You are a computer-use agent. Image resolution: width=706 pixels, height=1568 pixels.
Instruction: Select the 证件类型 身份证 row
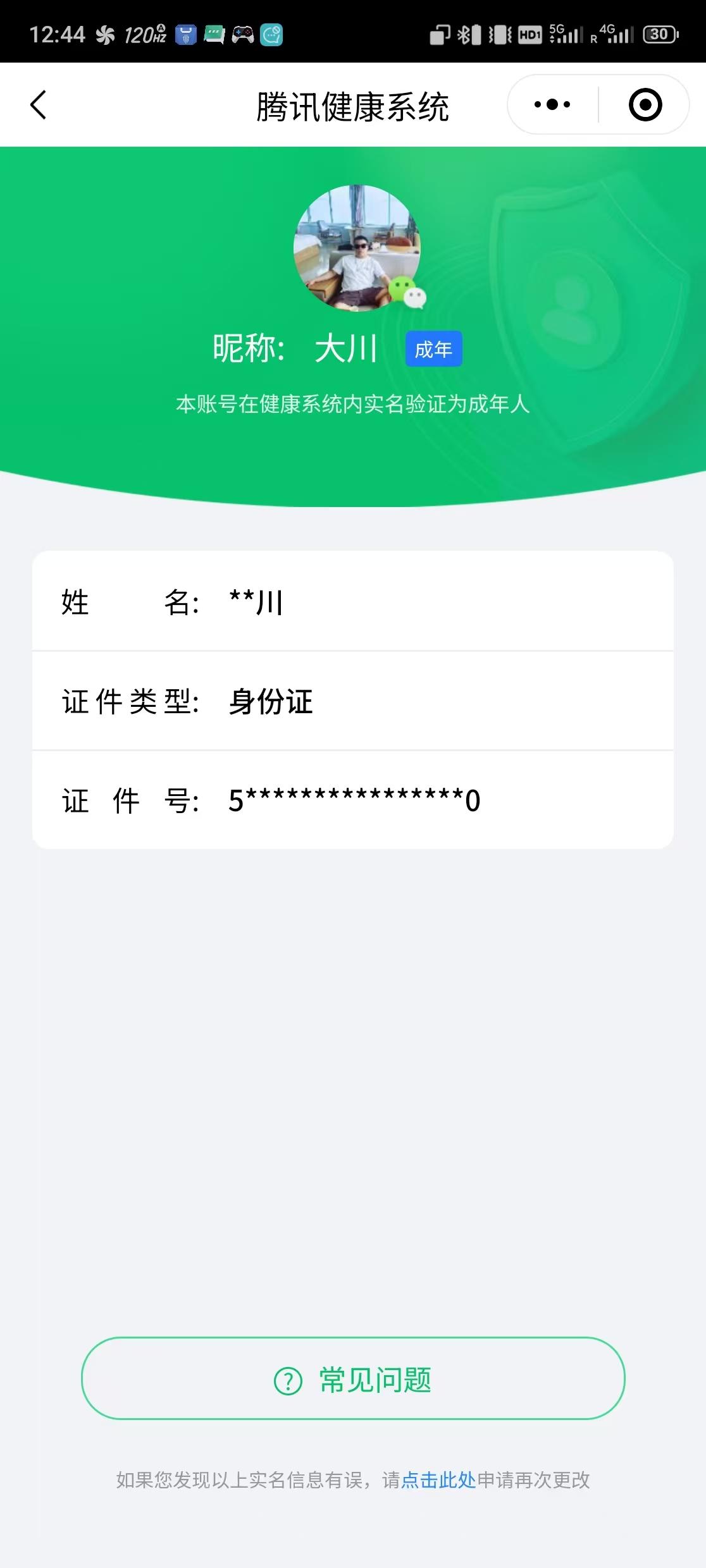click(353, 701)
